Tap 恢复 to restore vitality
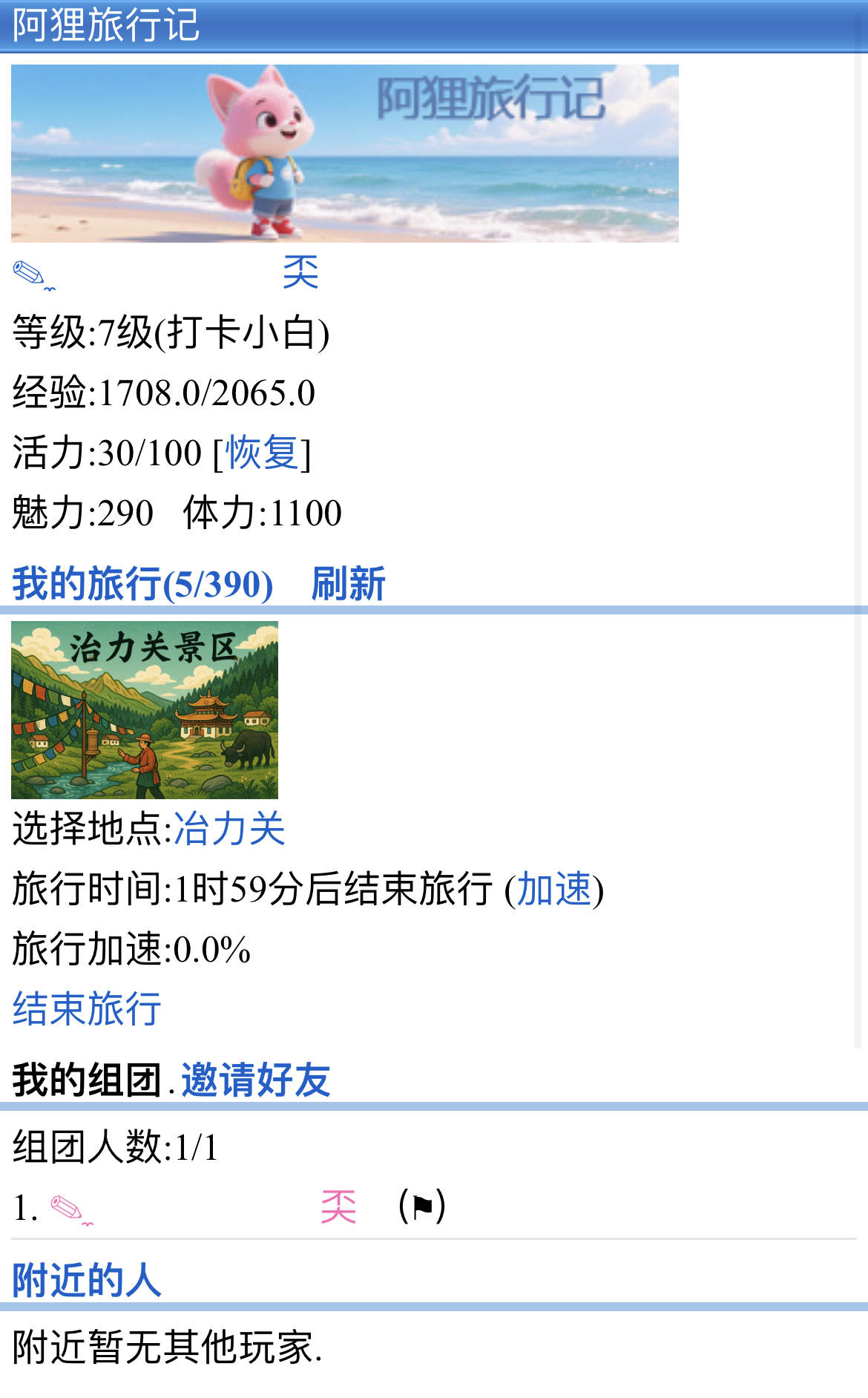Viewport: 868px width, 1398px height. tap(262, 453)
